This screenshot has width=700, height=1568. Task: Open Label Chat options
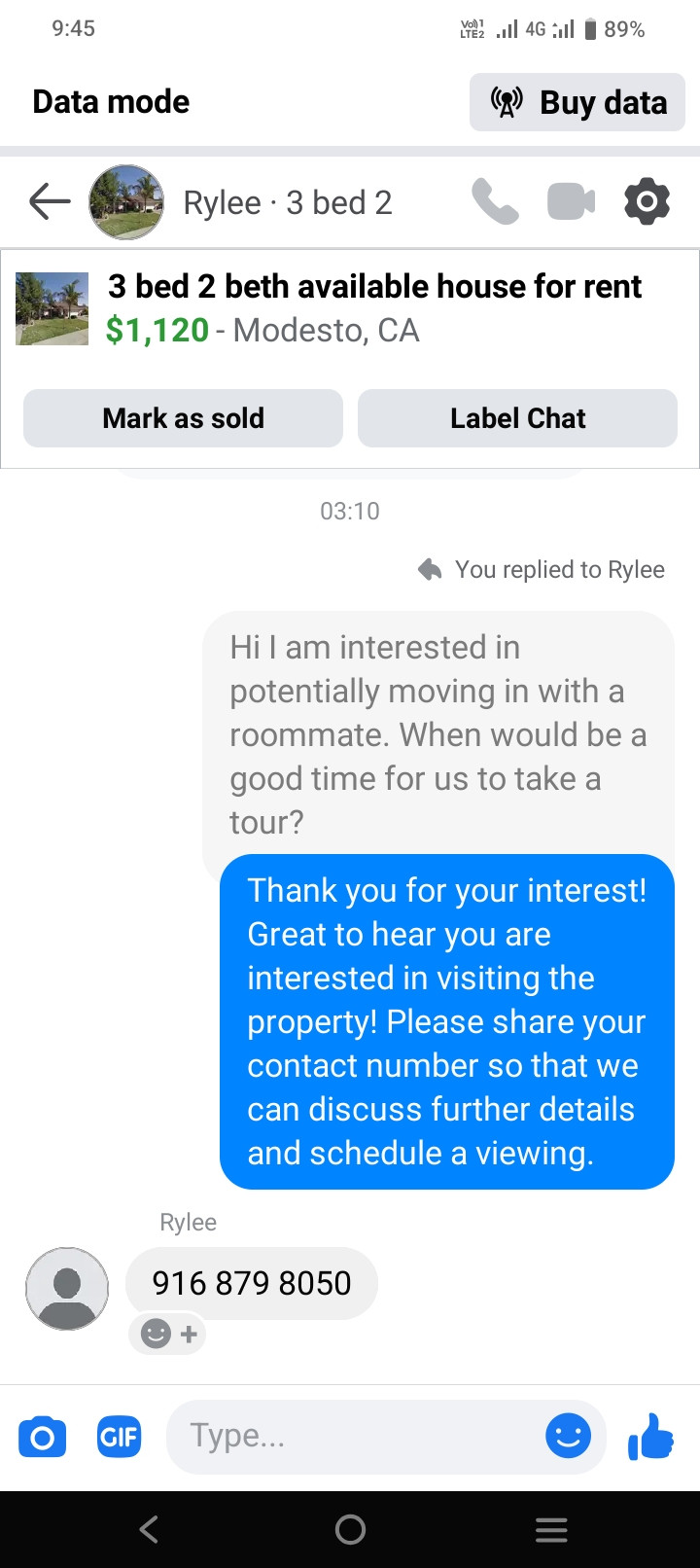[517, 418]
